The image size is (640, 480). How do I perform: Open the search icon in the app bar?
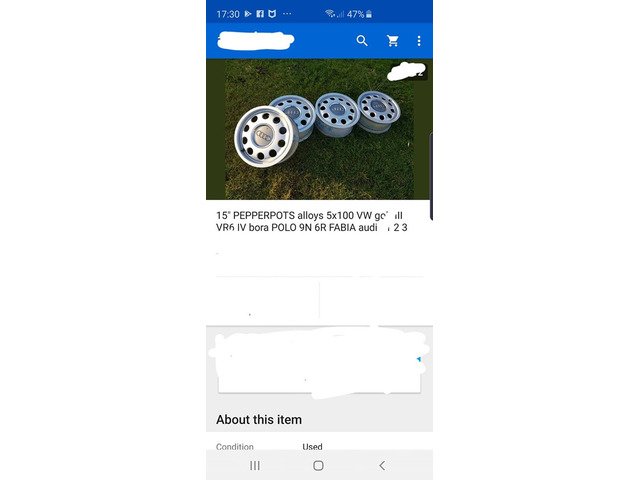point(362,41)
